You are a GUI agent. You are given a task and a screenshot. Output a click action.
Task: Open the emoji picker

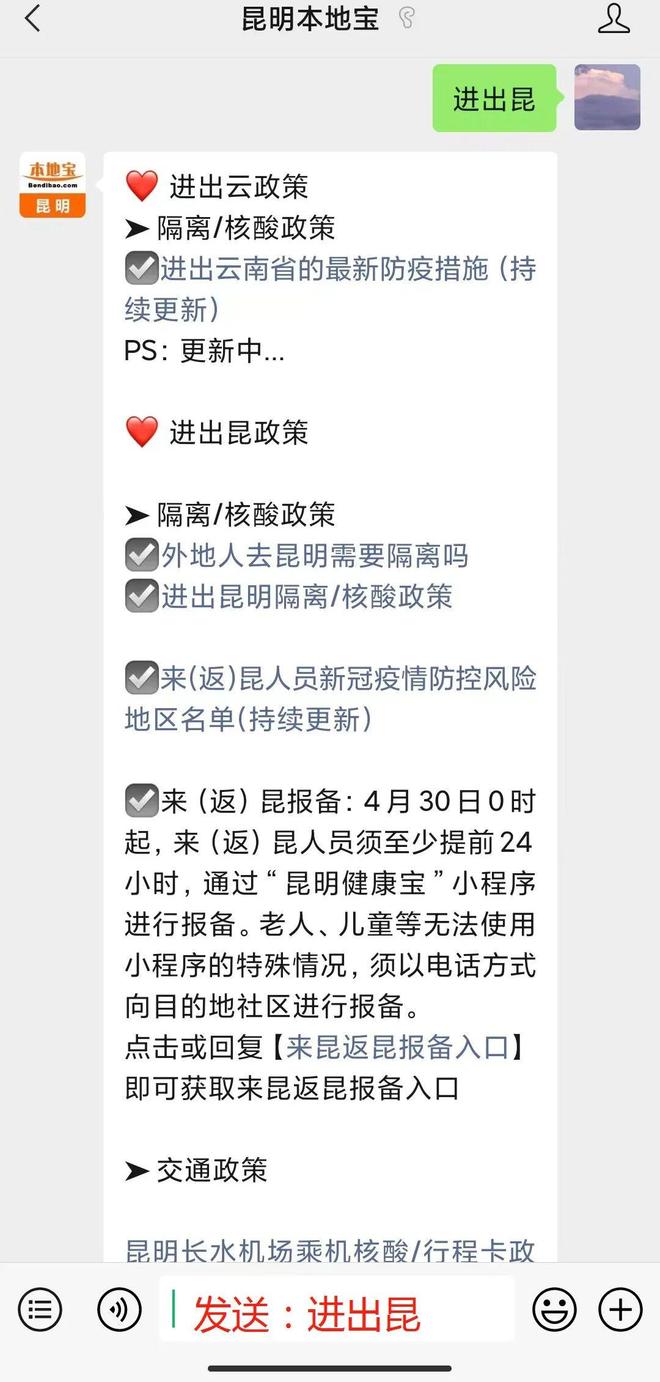(554, 1309)
